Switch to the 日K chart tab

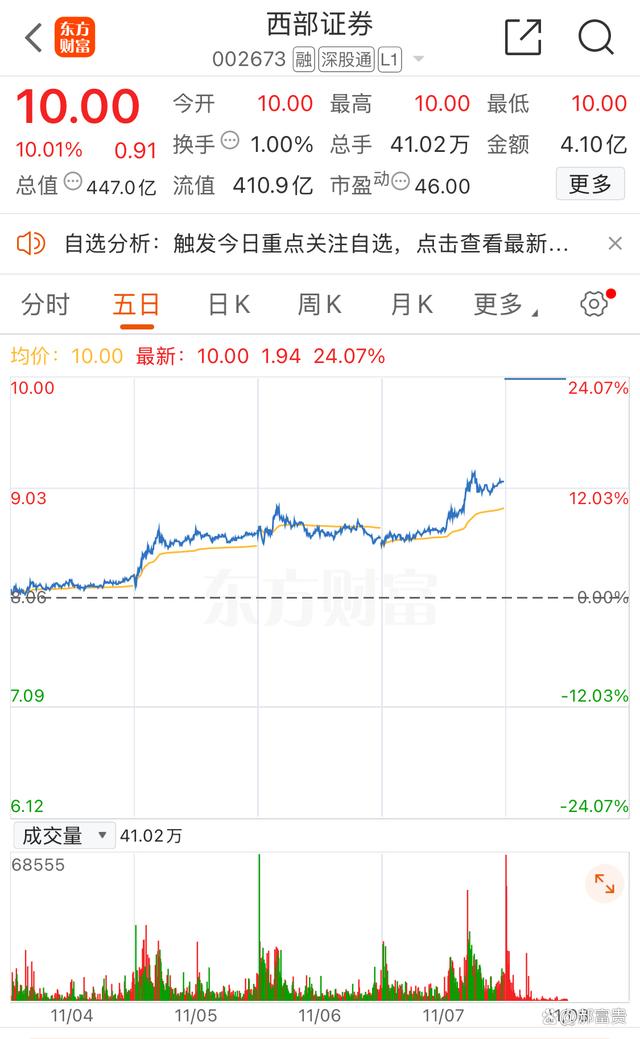(x=229, y=305)
